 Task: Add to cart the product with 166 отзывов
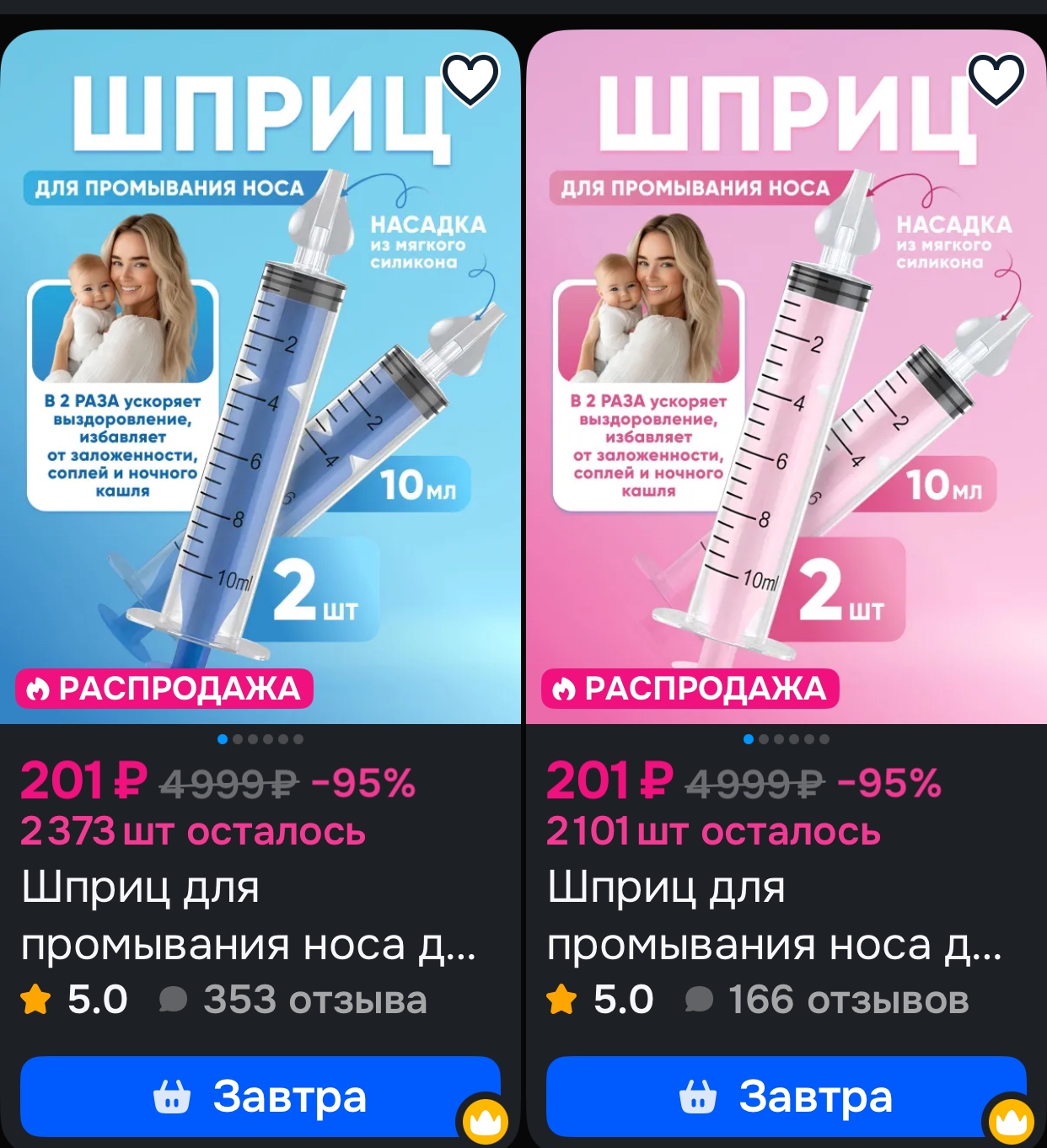tap(787, 1097)
